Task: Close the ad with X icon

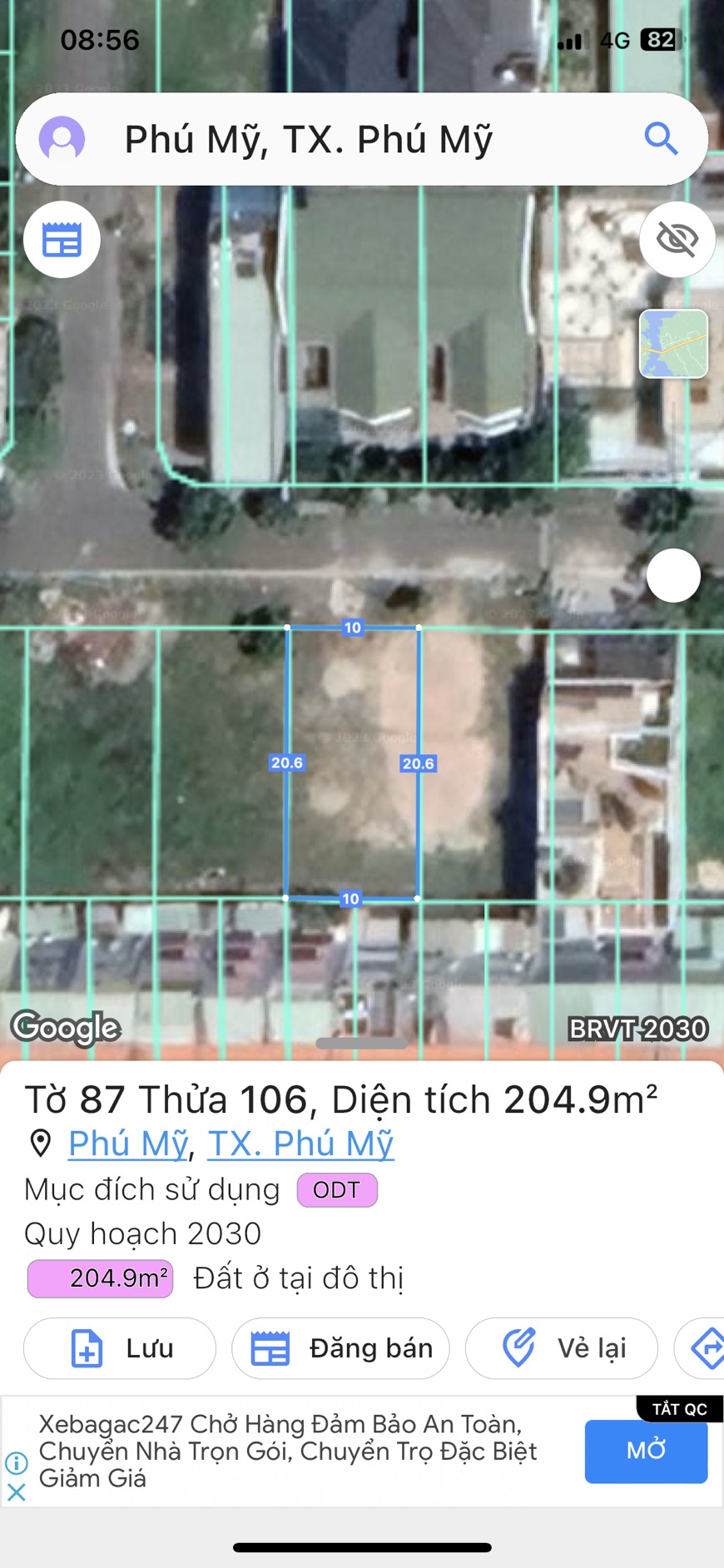Action: click(16, 1492)
